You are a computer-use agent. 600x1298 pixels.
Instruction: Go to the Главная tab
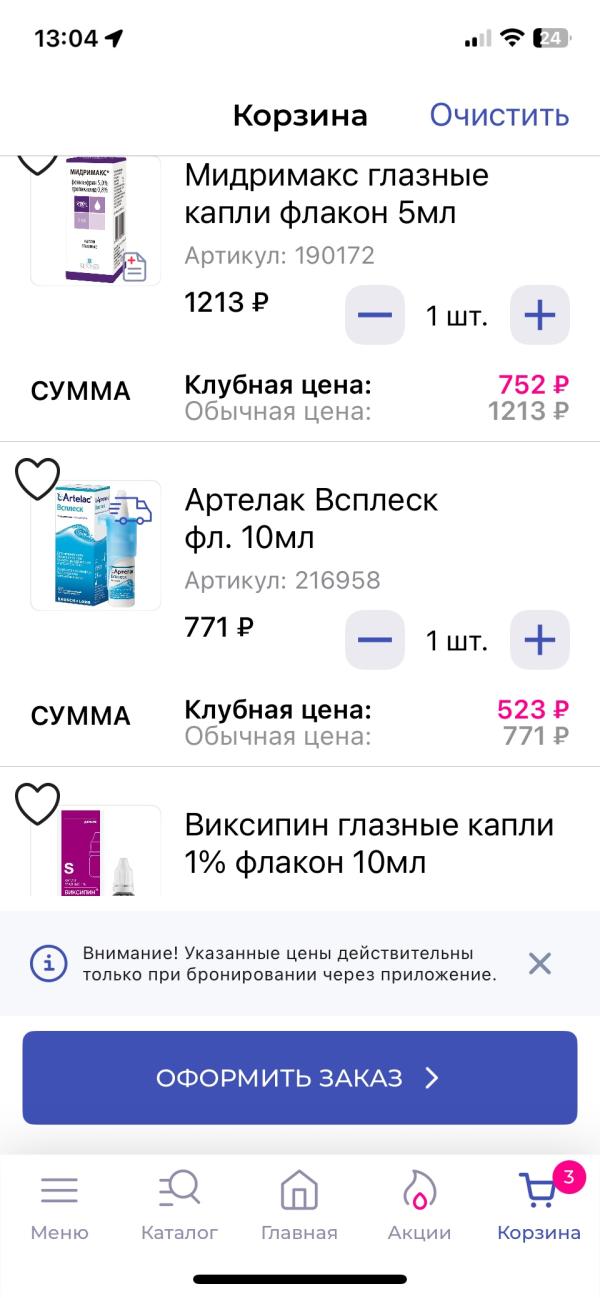click(299, 1204)
